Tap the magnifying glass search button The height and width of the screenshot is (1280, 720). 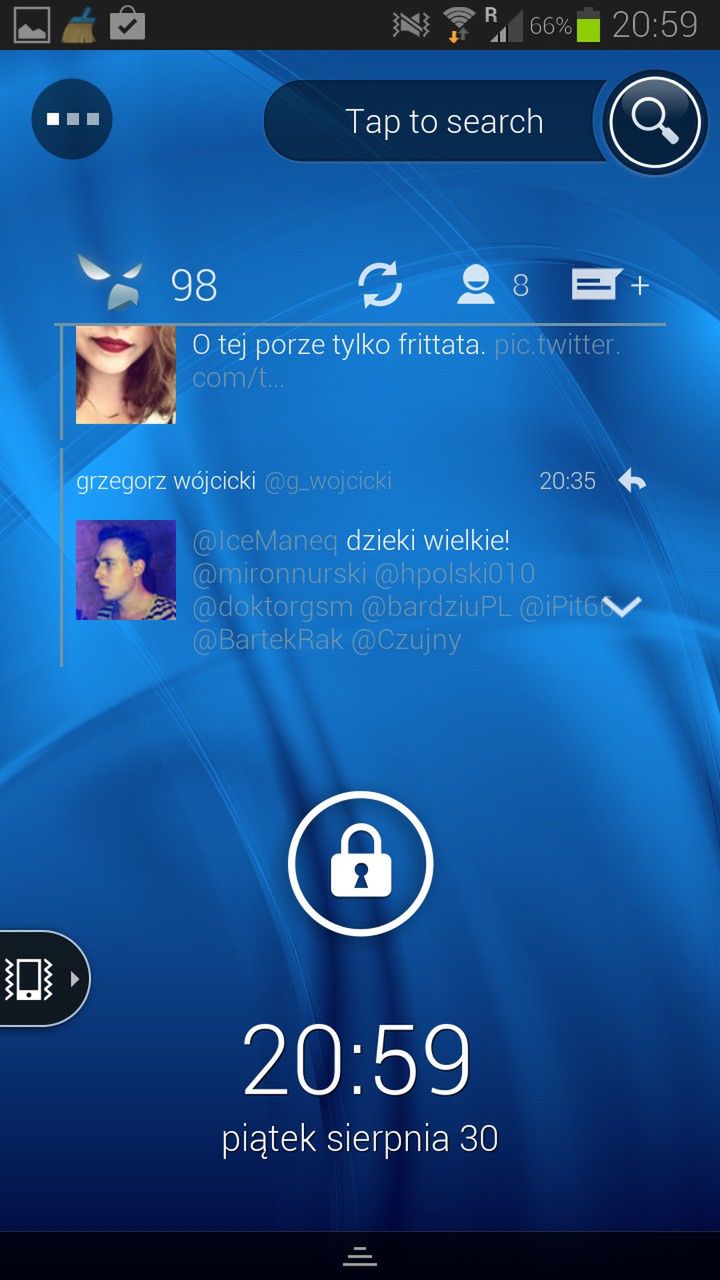tap(655, 121)
